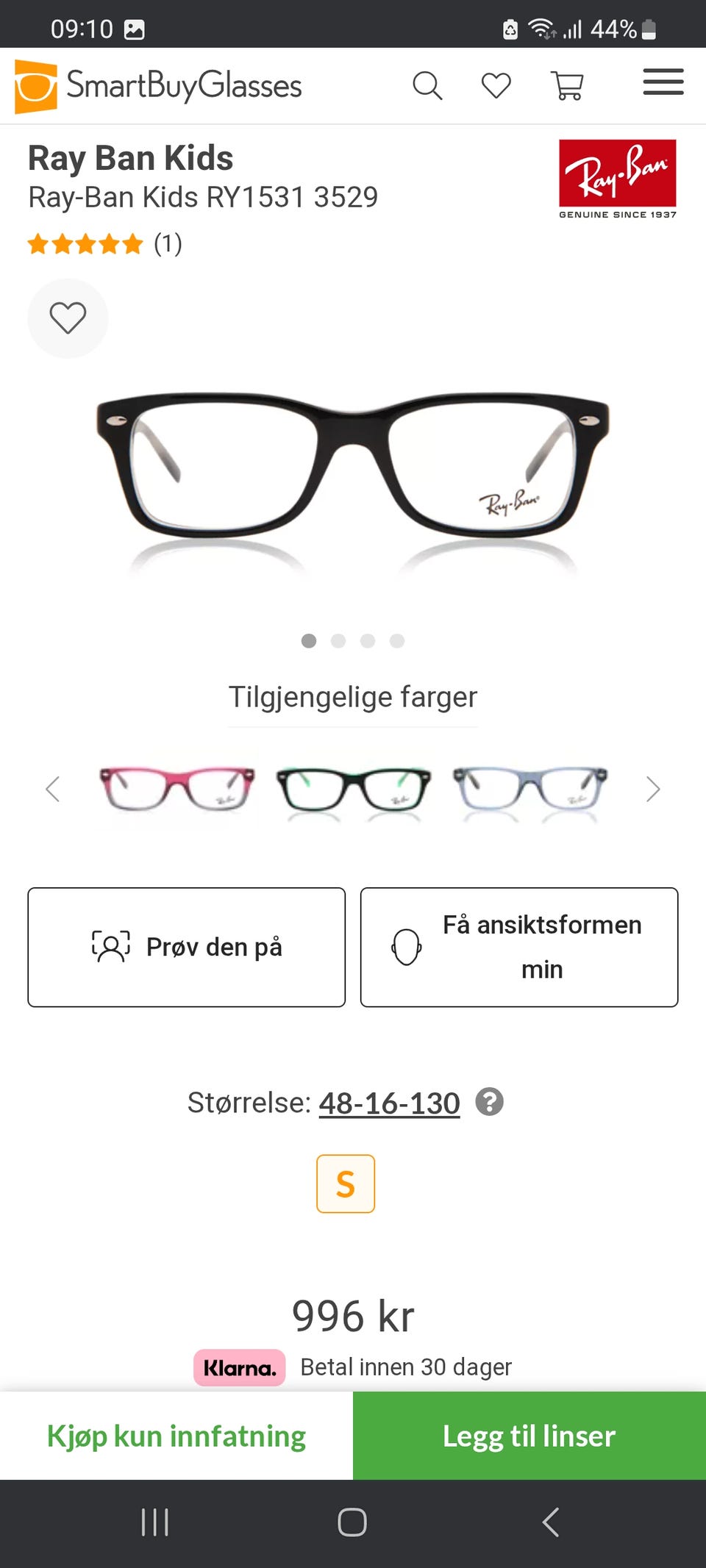Open the shopping cart
Viewport: 706px width, 1568px height.
click(x=568, y=84)
